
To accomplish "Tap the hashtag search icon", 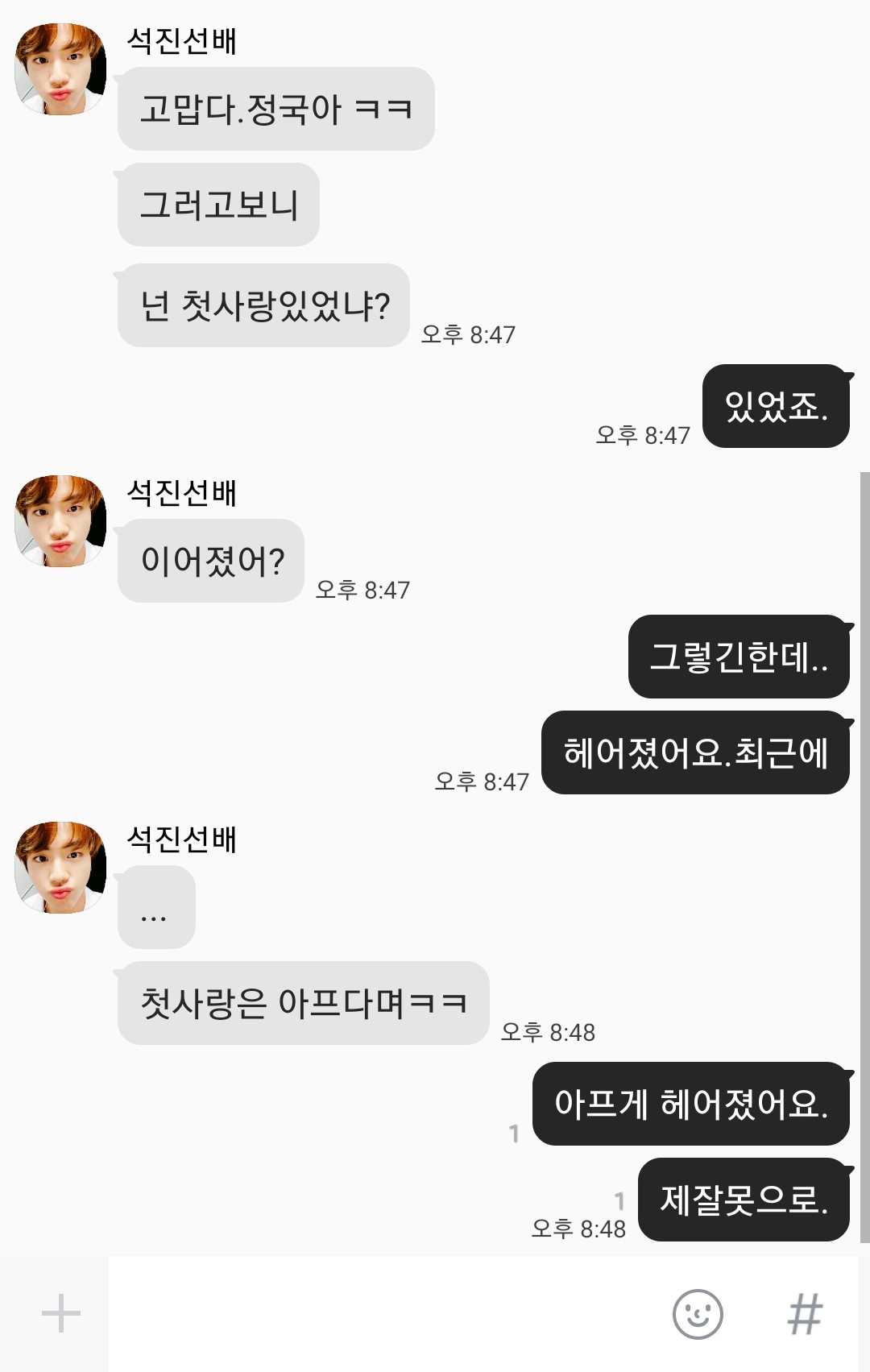I will point(804,1314).
